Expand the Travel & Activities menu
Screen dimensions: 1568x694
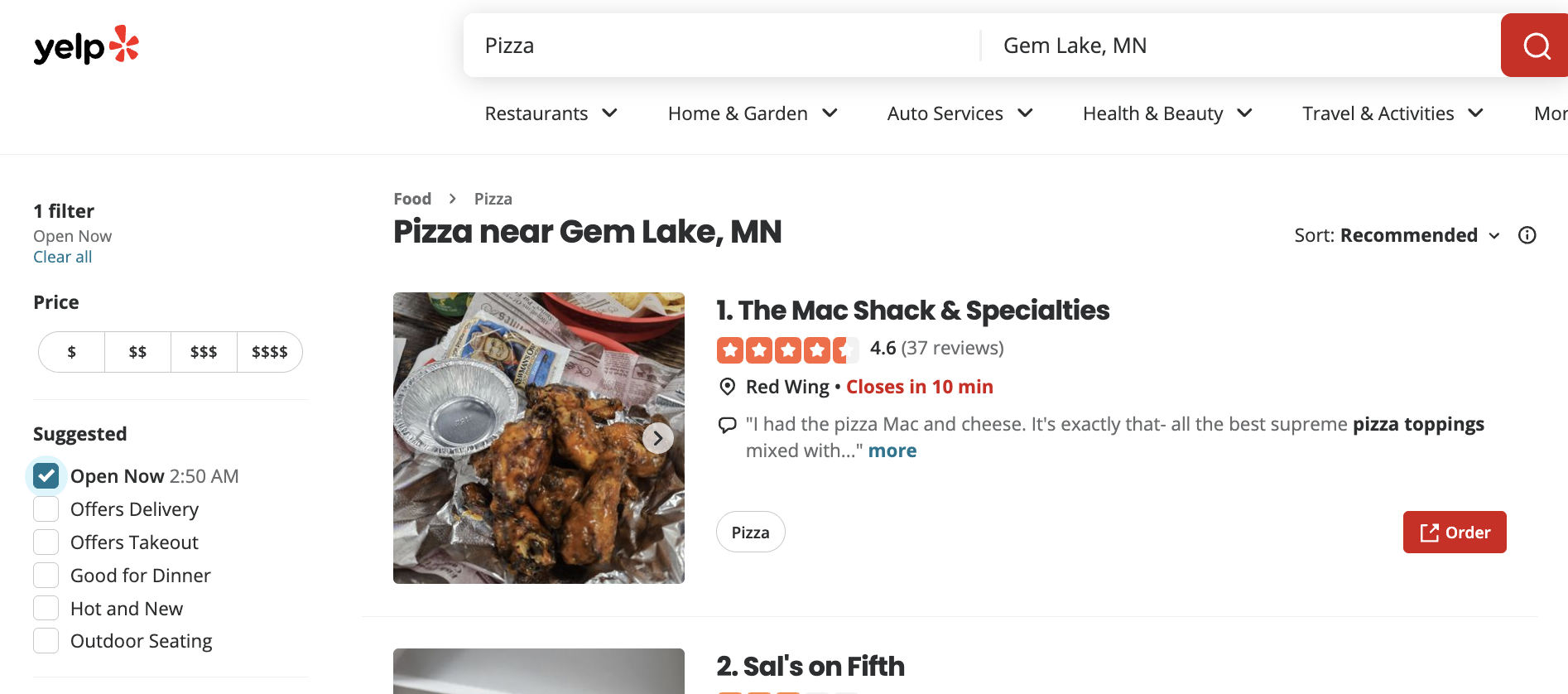tap(1392, 113)
